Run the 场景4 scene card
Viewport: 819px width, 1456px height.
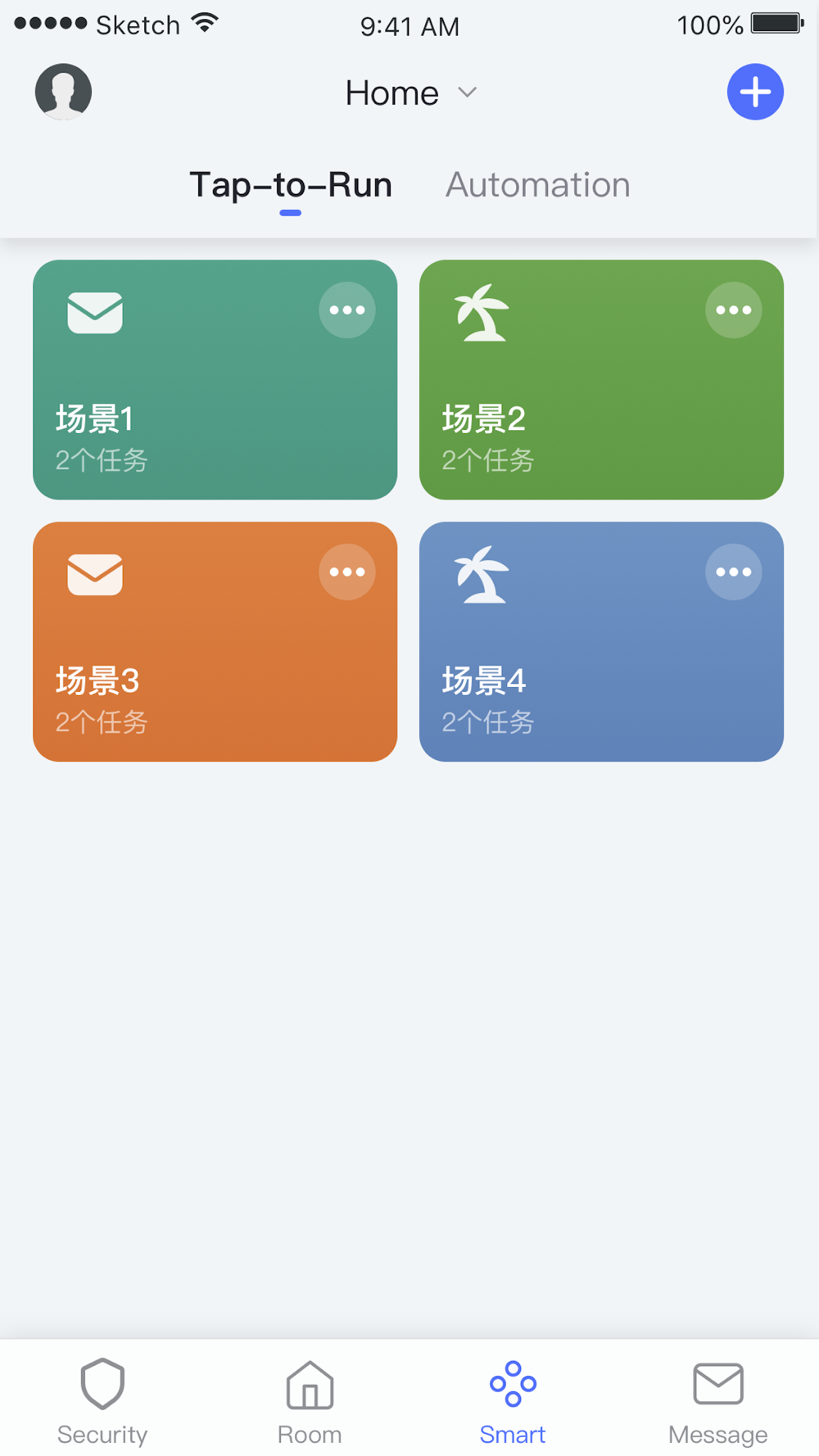[x=601, y=642]
